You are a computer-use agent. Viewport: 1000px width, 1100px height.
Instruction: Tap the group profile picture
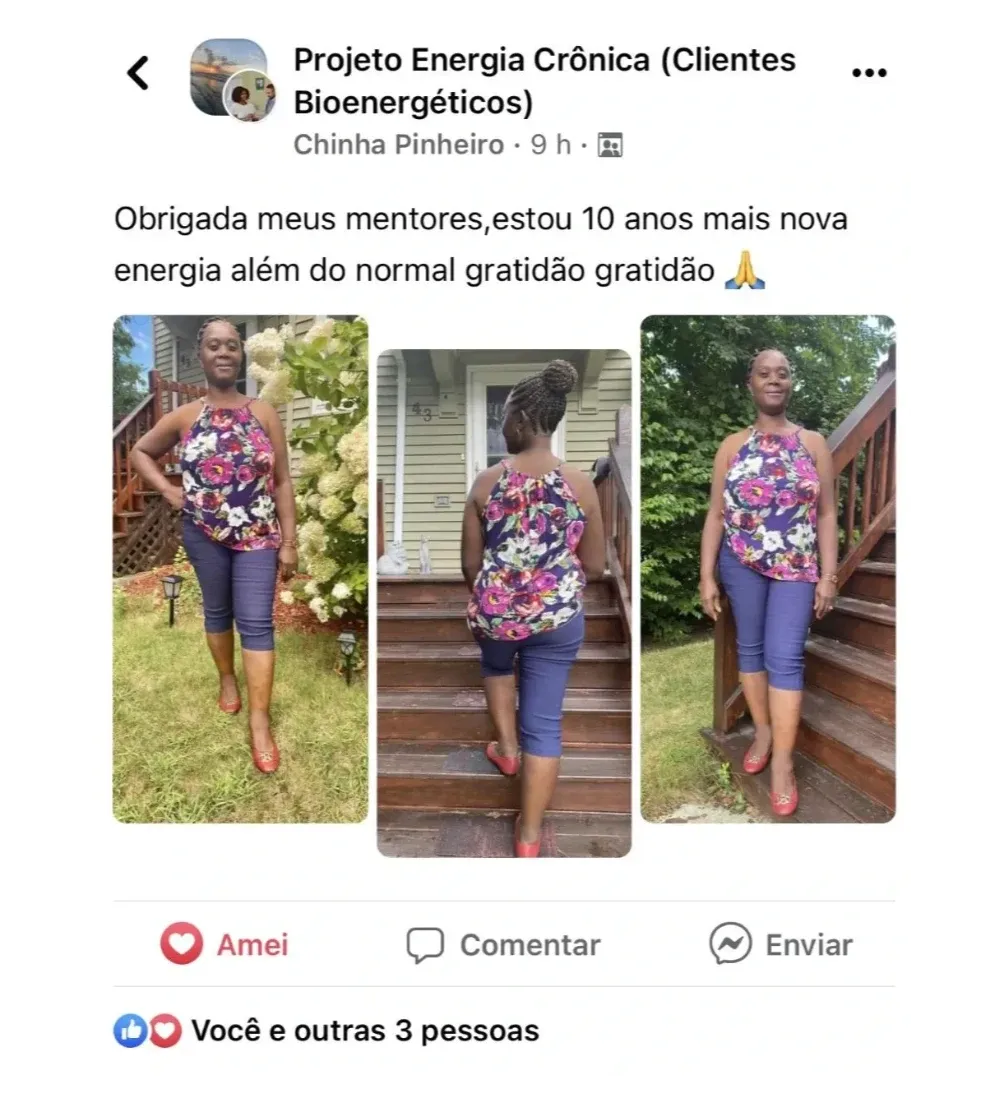232,79
